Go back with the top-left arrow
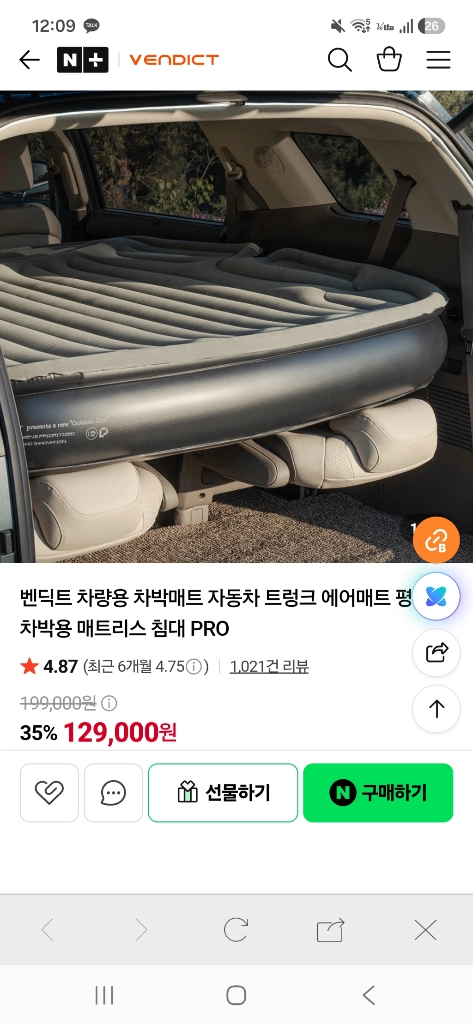Screen dimensions: 473x1024 coord(29,60)
